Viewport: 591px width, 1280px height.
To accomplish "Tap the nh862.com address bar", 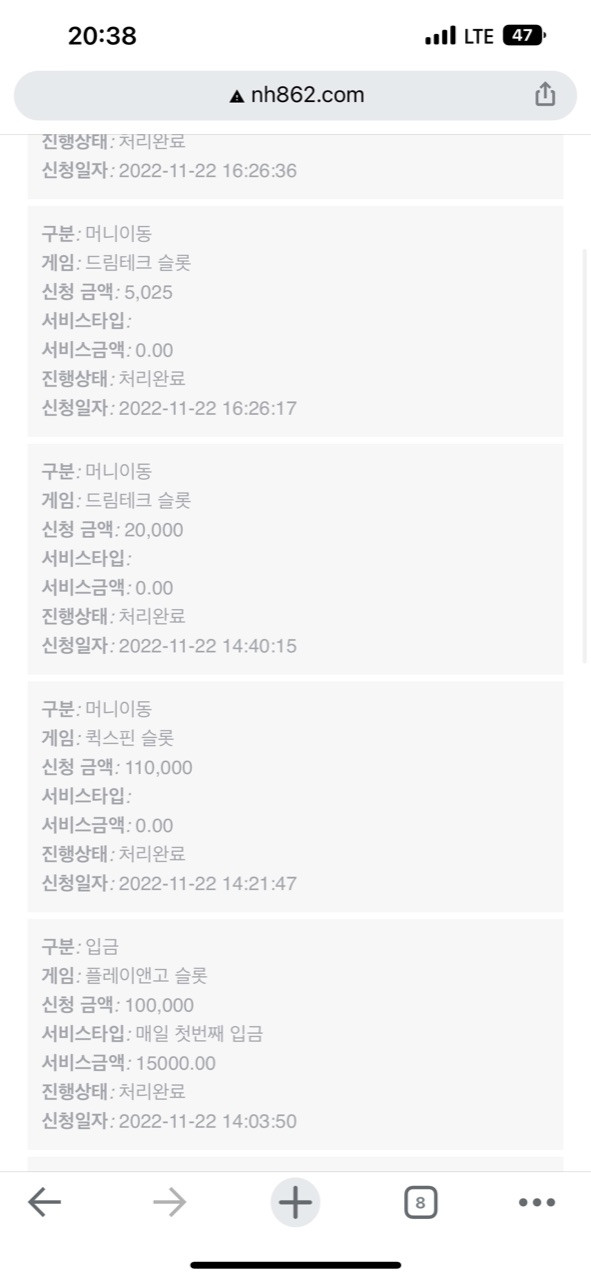I will point(295,95).
